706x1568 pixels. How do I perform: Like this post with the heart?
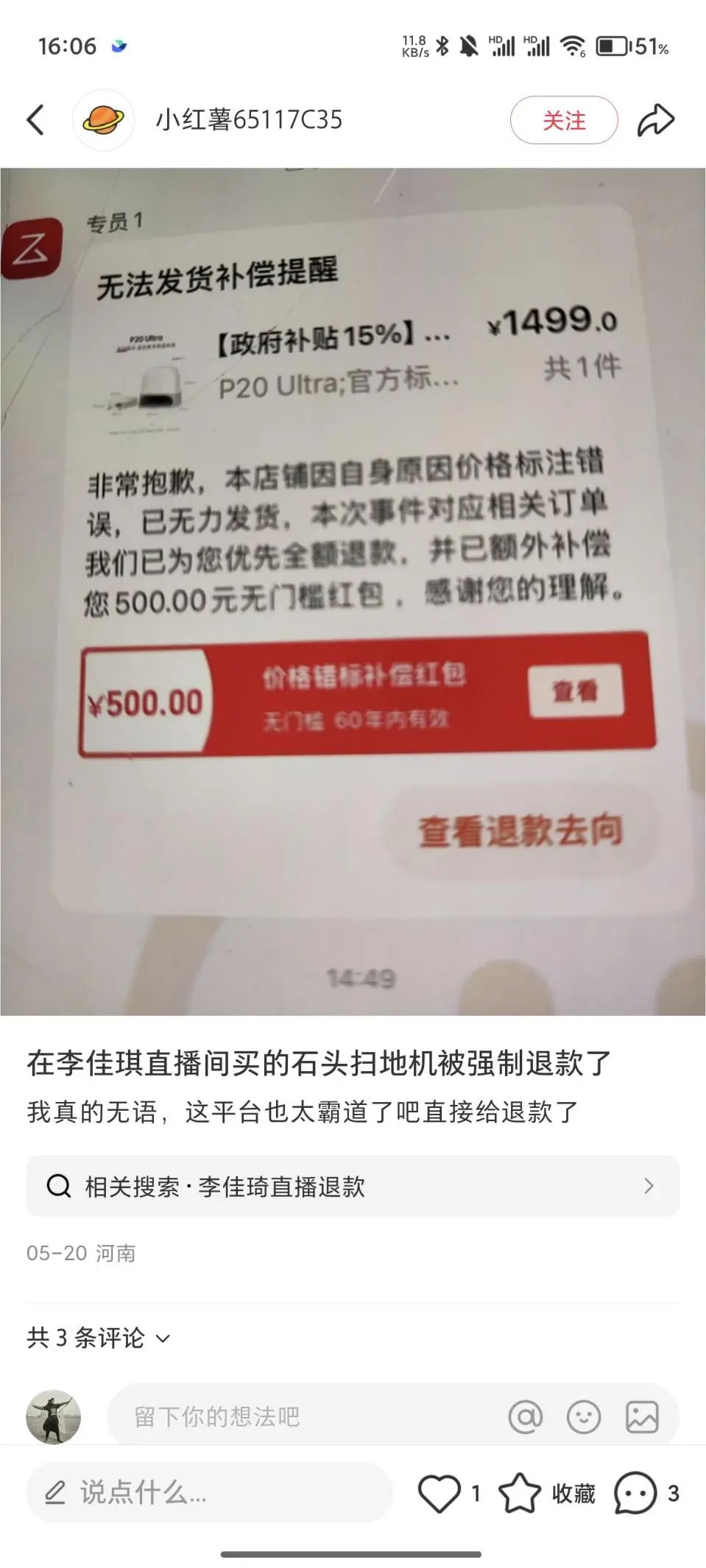pyautogui.click(x=440, y=1493)
